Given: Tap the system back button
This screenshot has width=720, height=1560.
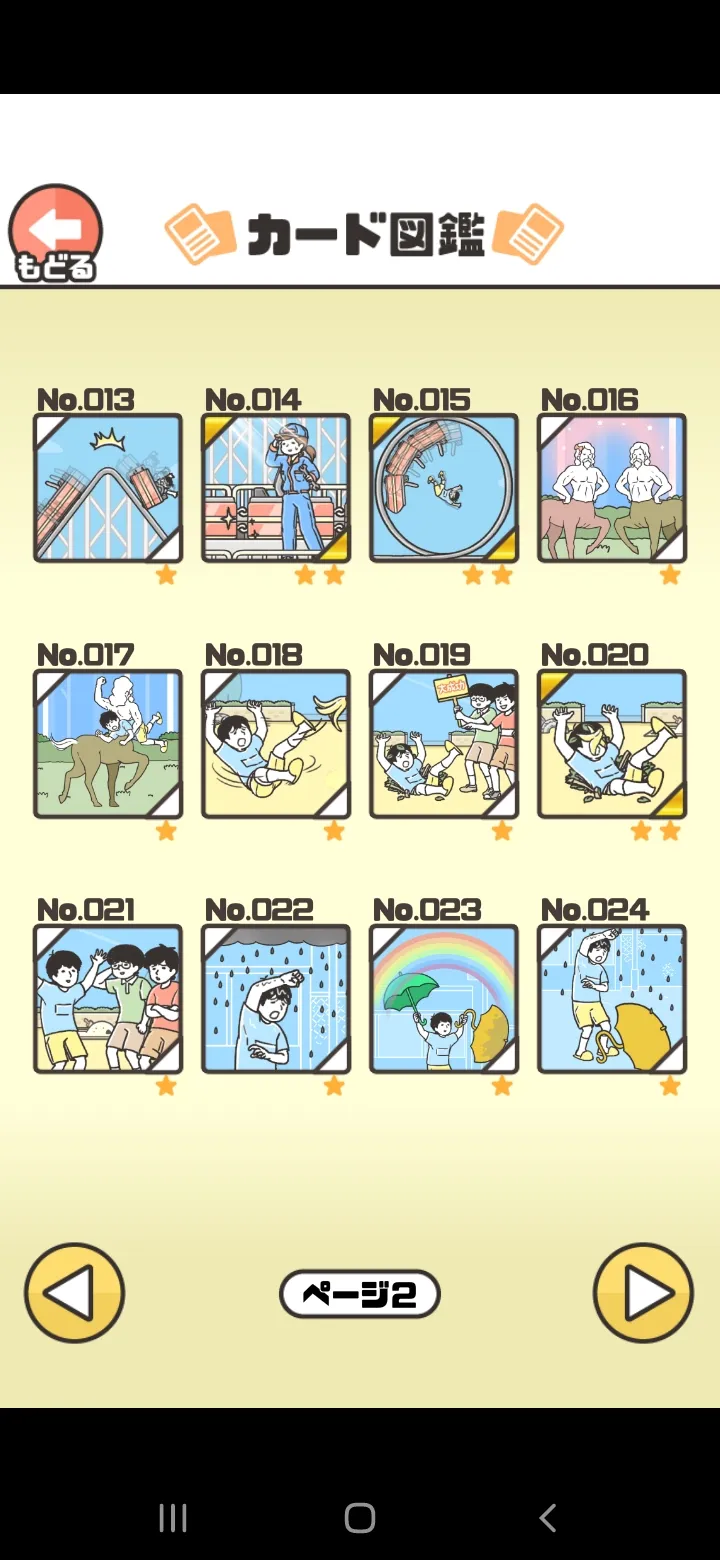Looking at the screenshot, I should pyautogui.click(x=547, y=1518).
